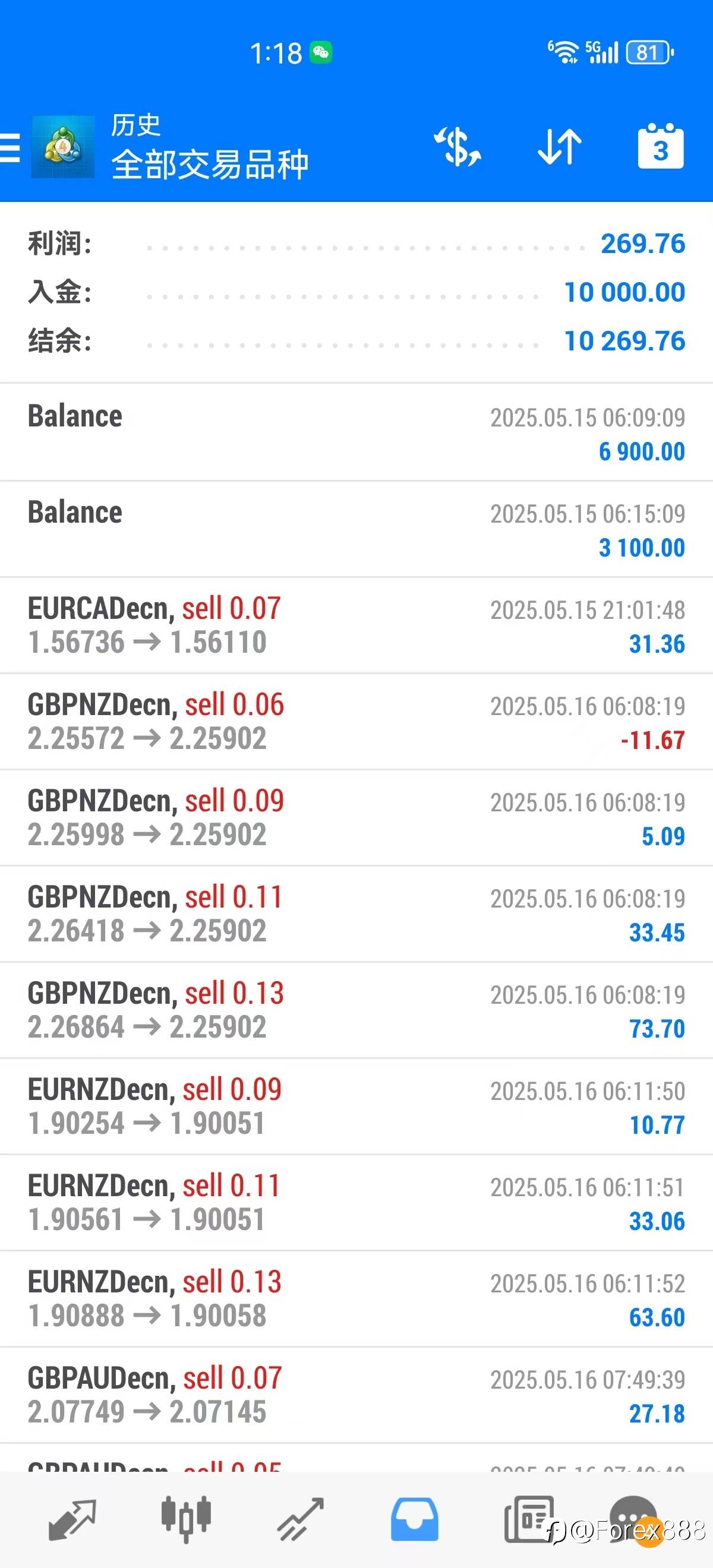This screenshot has width=713, height=1568.
Task: Select the EURNZDecn sell 0.13 trade
Action: point(356,1298)
